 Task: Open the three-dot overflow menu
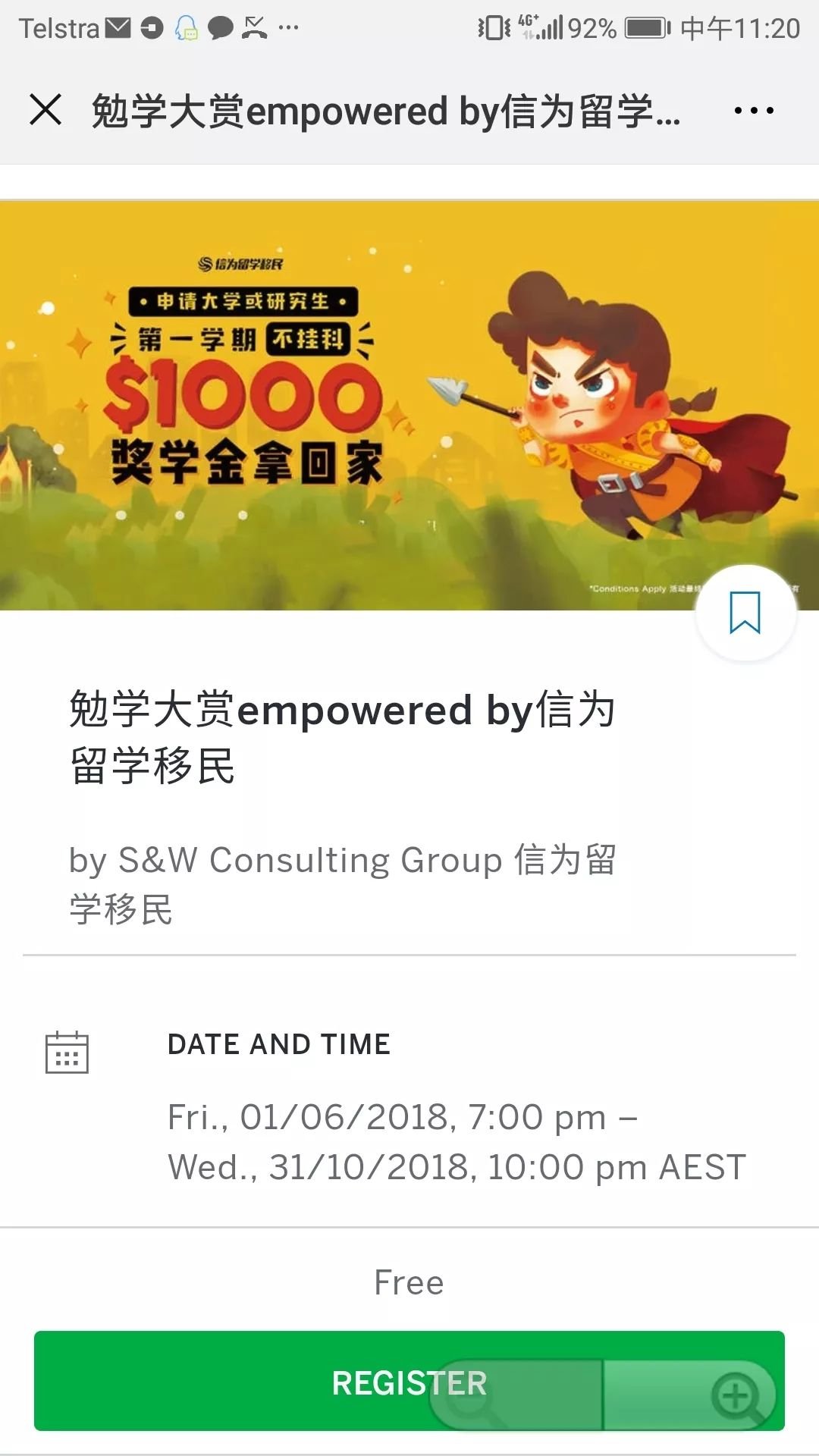[754, 111]
